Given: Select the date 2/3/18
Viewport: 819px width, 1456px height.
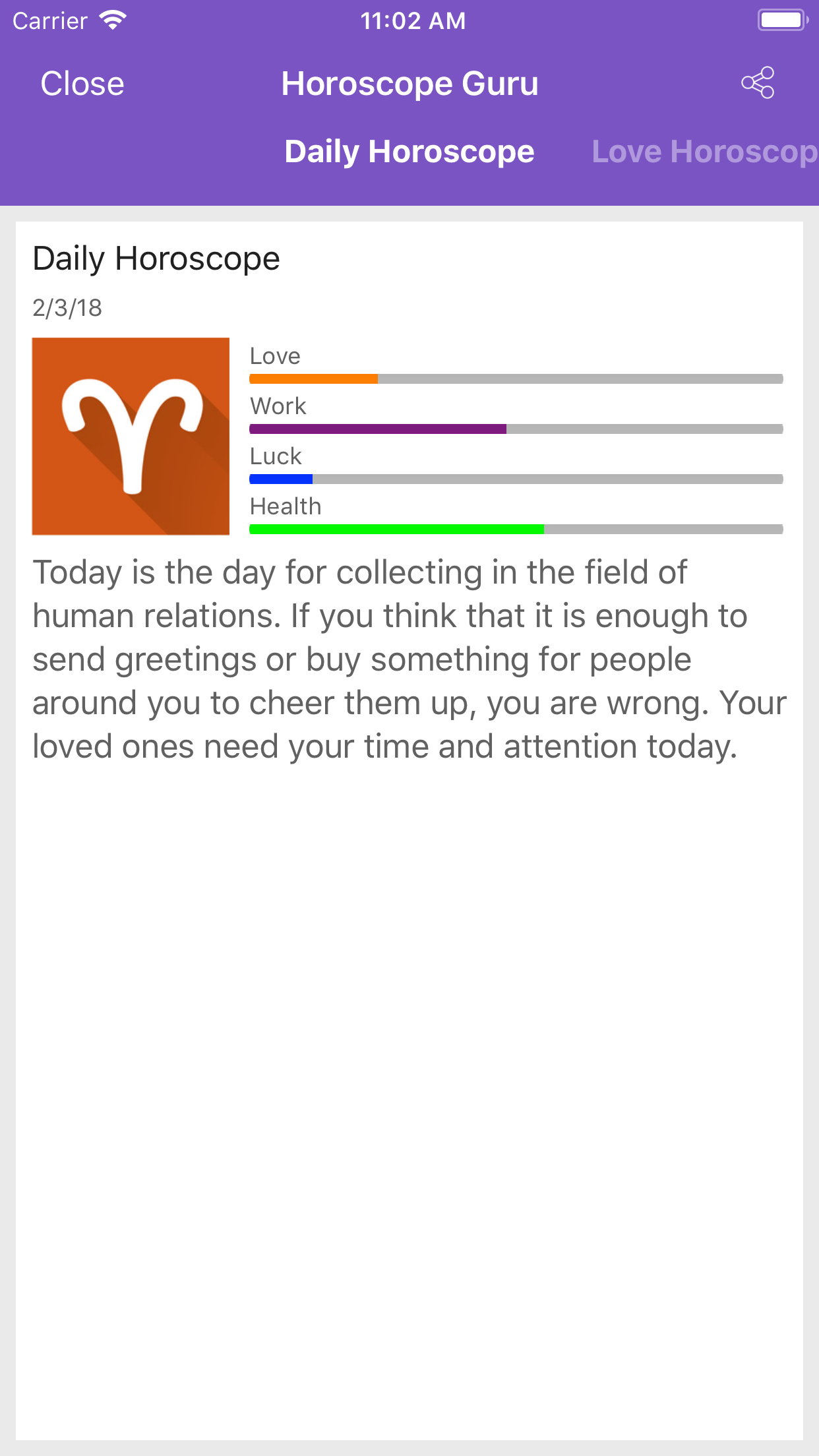Looking at the screenshot, I should (67, 307).
